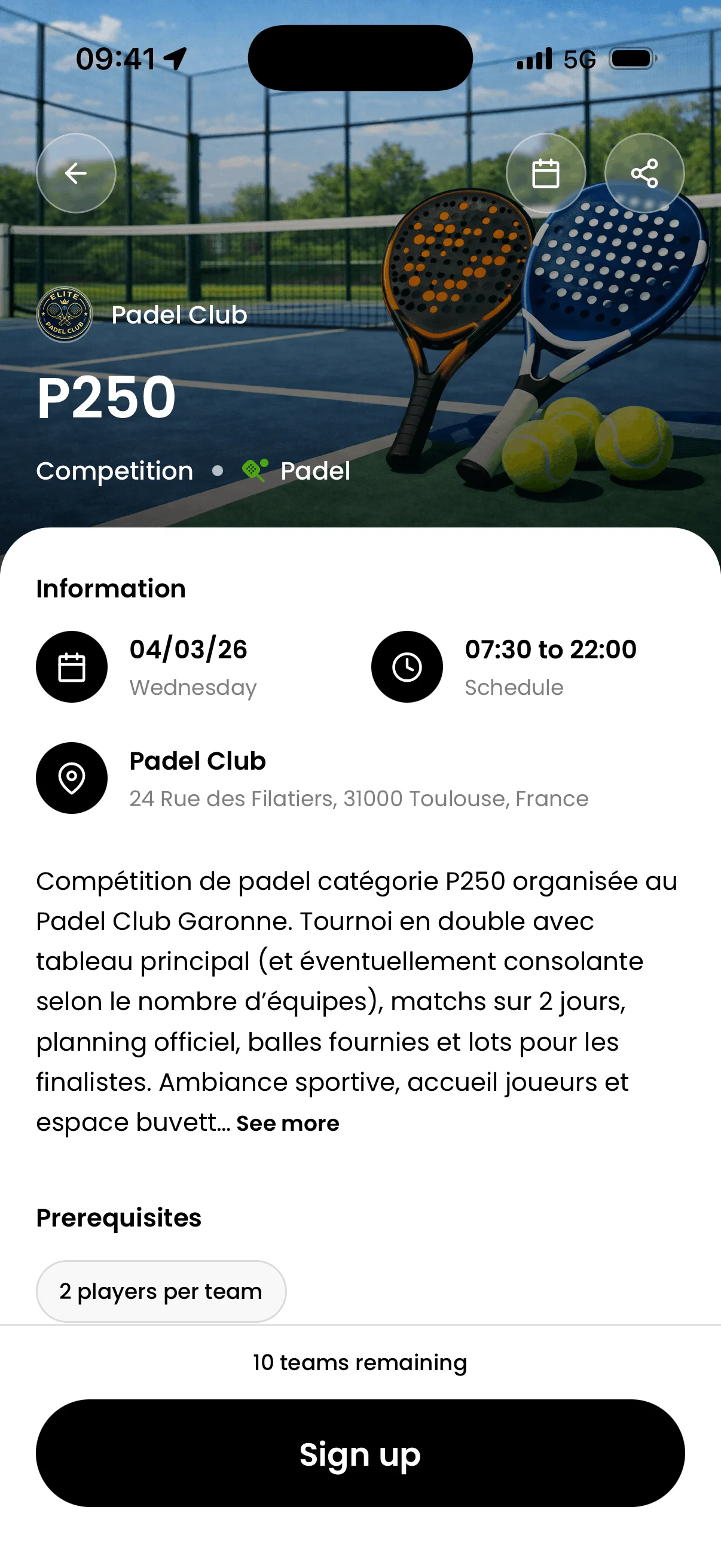The image size is (721, 1568).
Task: Tap the 5G network indicator
Action: 579,58
